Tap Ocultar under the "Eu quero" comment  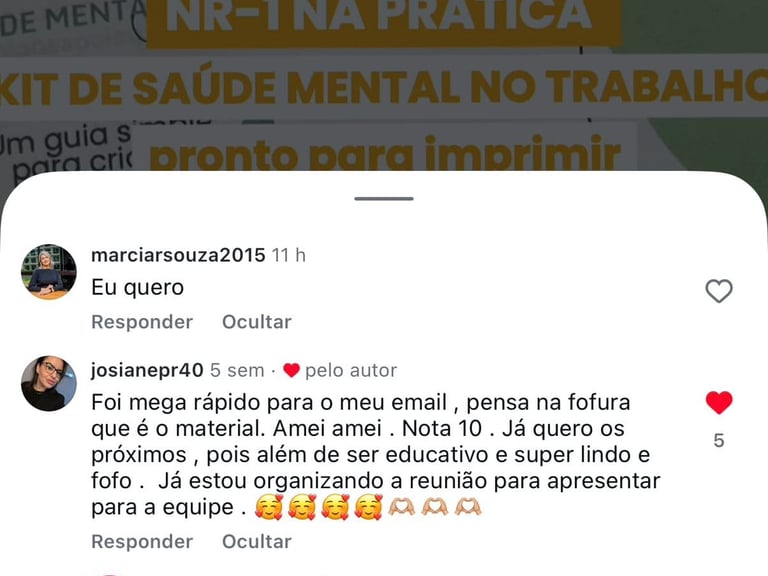(x=257, y=322)
